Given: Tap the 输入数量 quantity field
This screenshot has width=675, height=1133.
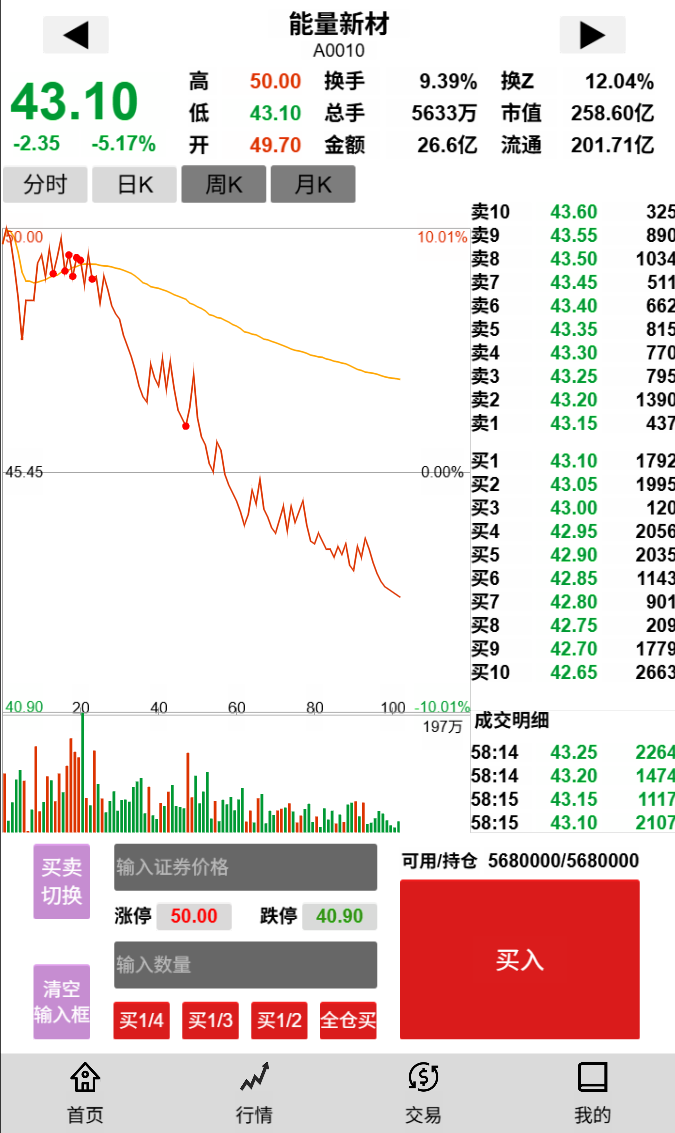Looking at the screenshot, I should (x=245, y=965).
